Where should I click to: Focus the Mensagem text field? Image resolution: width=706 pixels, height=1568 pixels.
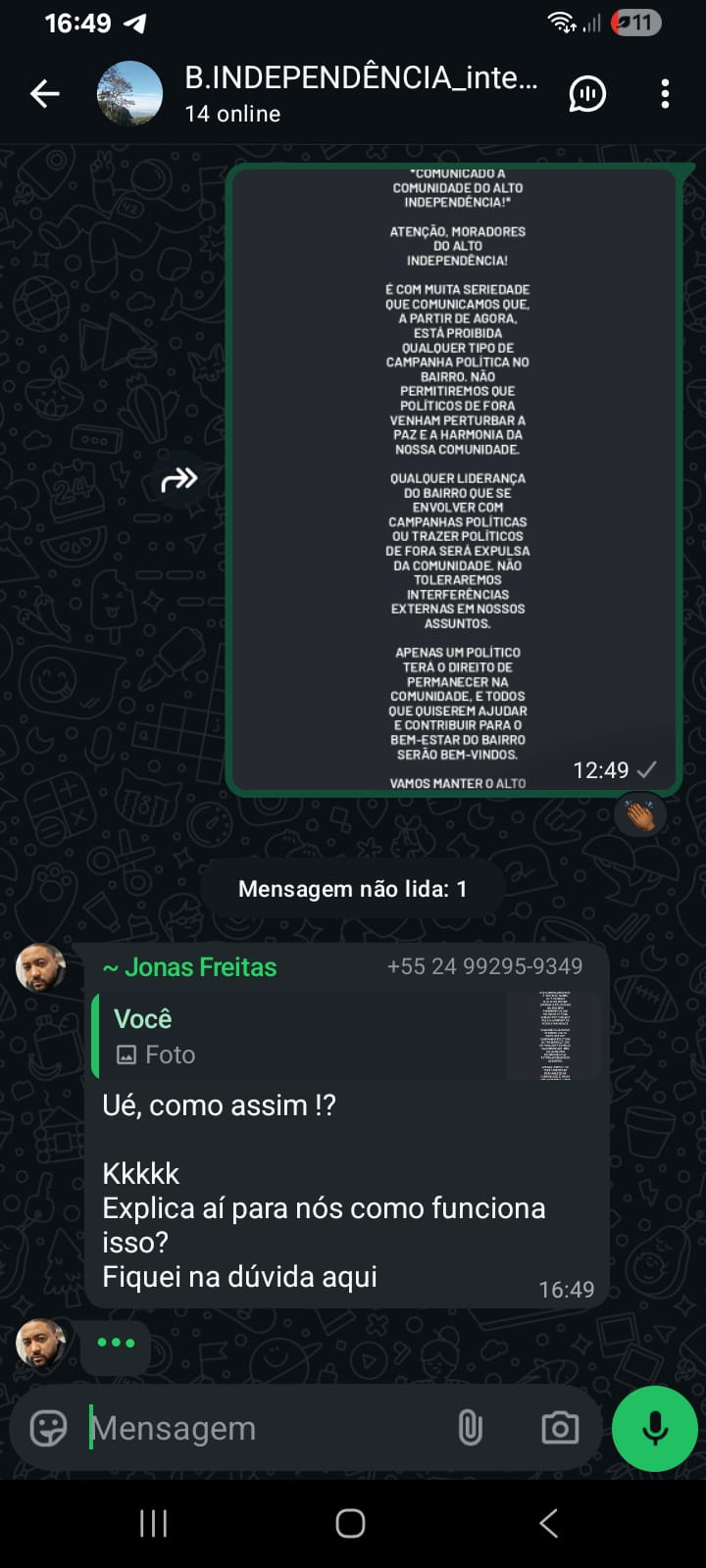click(x=265, y=1428)
